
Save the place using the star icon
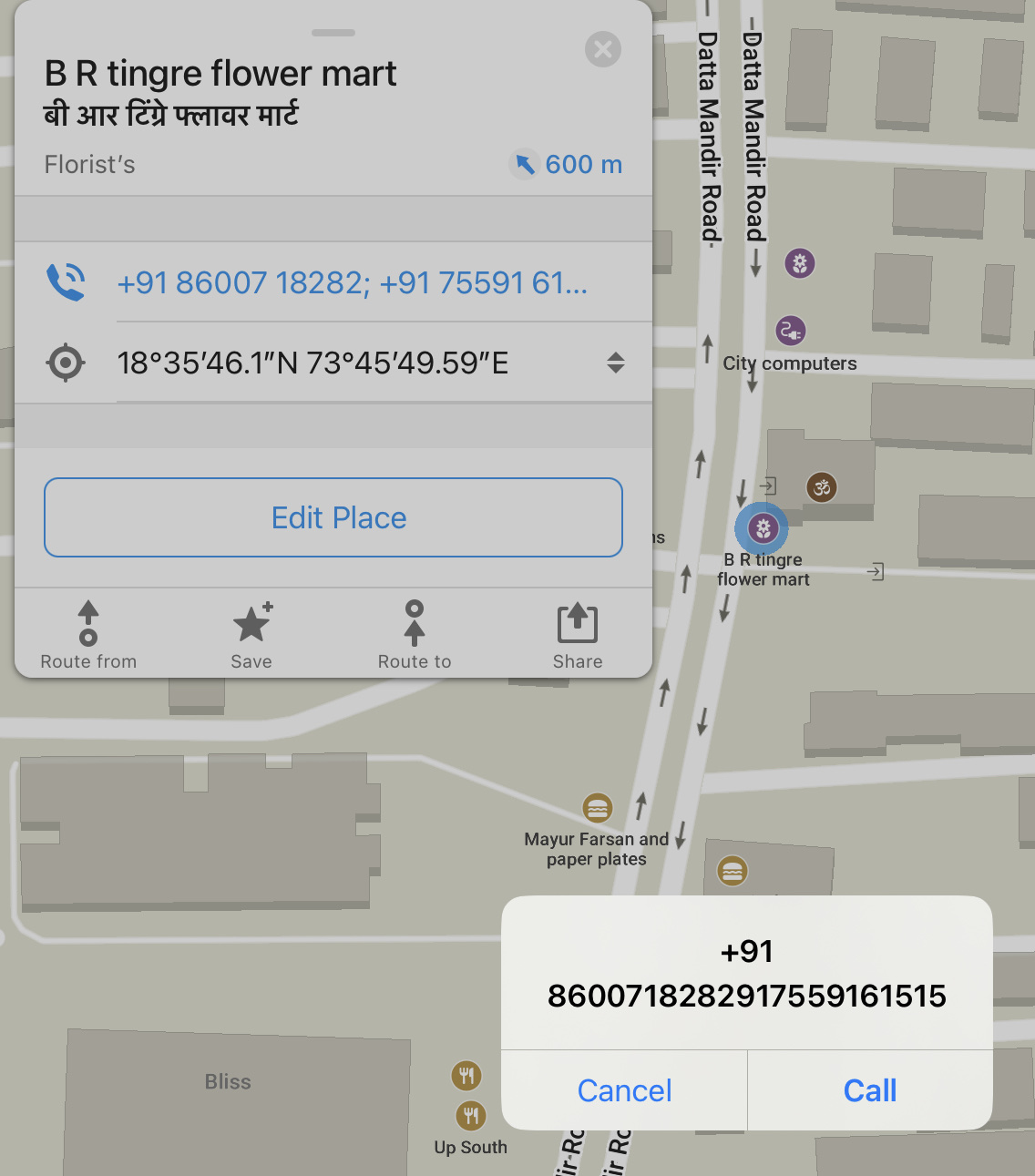(251, 623)
